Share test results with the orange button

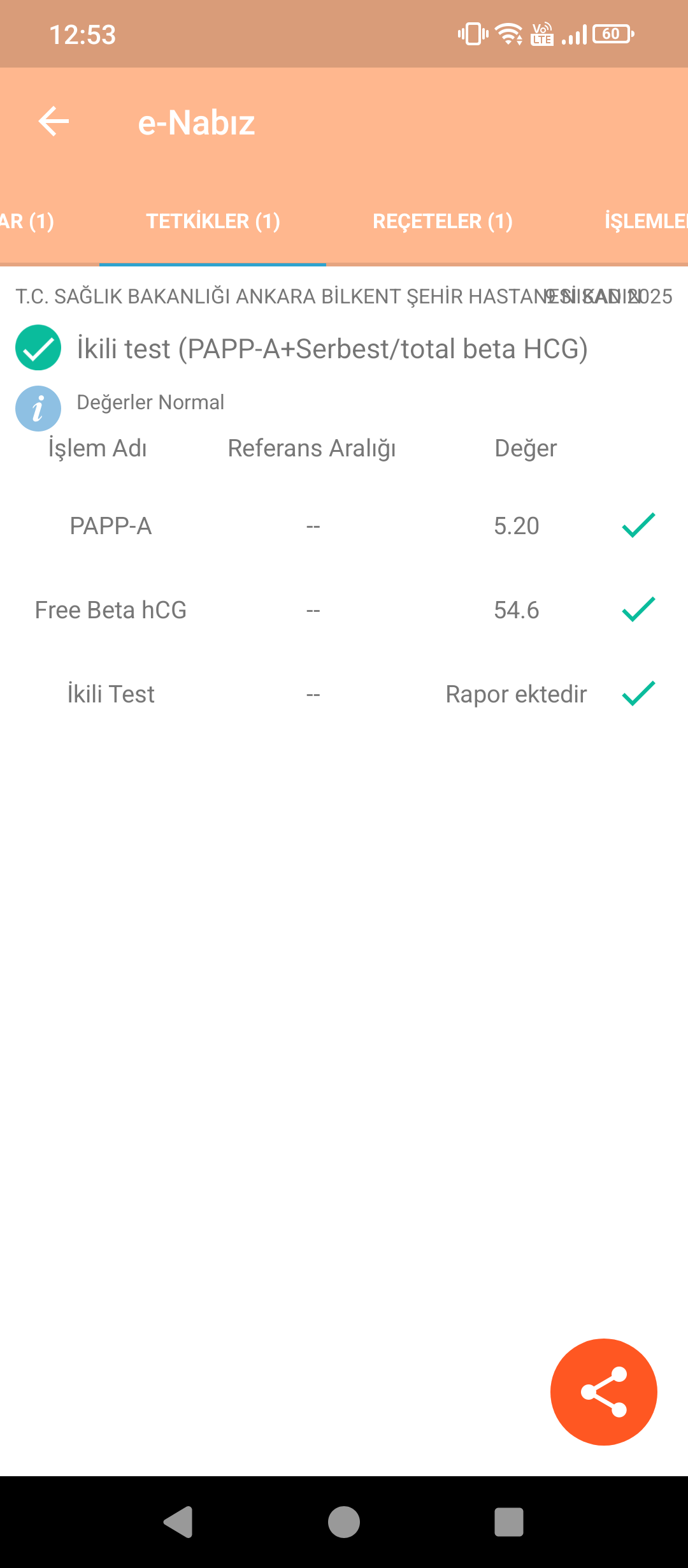pos(603,1391)
